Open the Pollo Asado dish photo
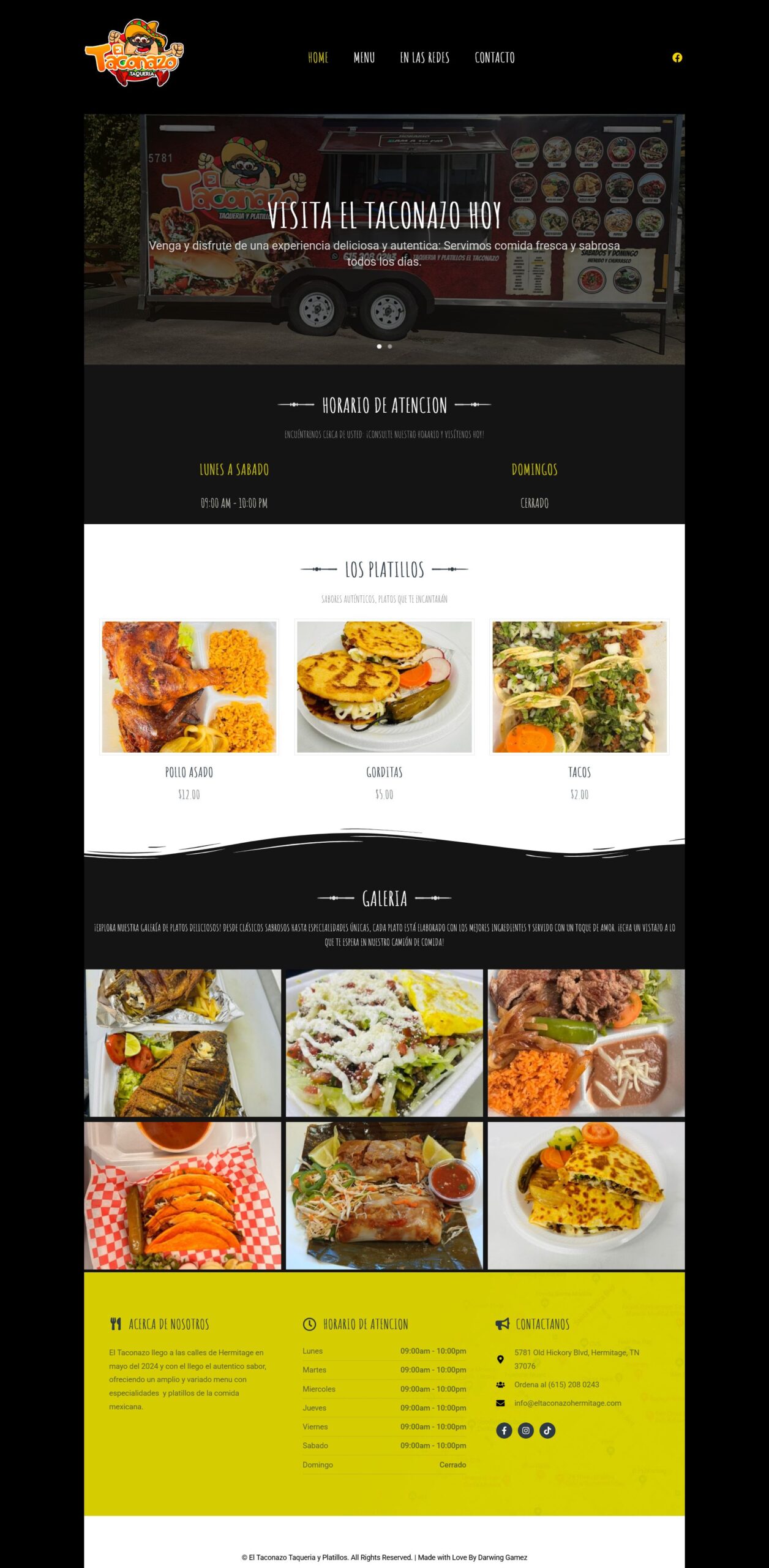Screen dimensions: 769x1568 click(x=189, y=687)
